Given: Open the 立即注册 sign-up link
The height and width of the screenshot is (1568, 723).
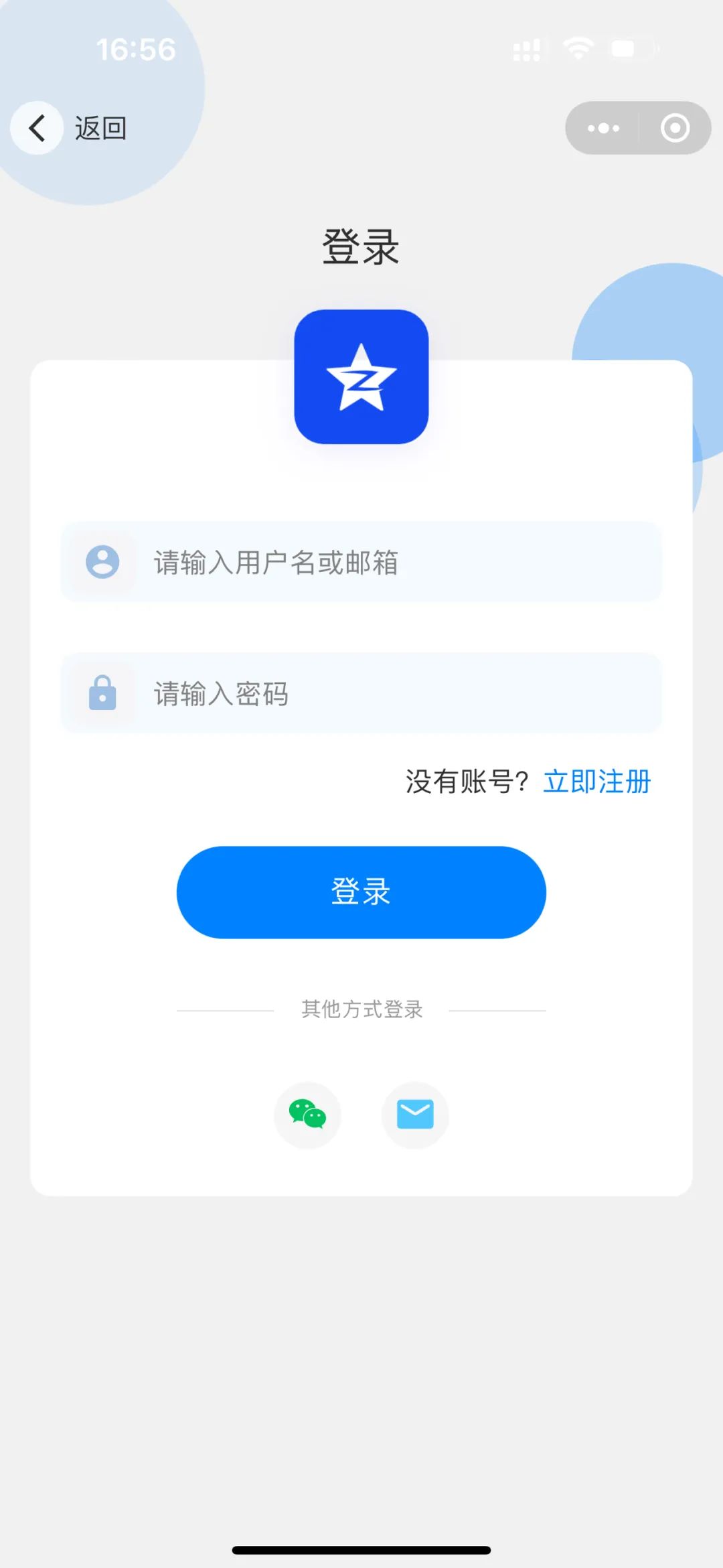Looking at the screenshot, I should coord(596,782).
